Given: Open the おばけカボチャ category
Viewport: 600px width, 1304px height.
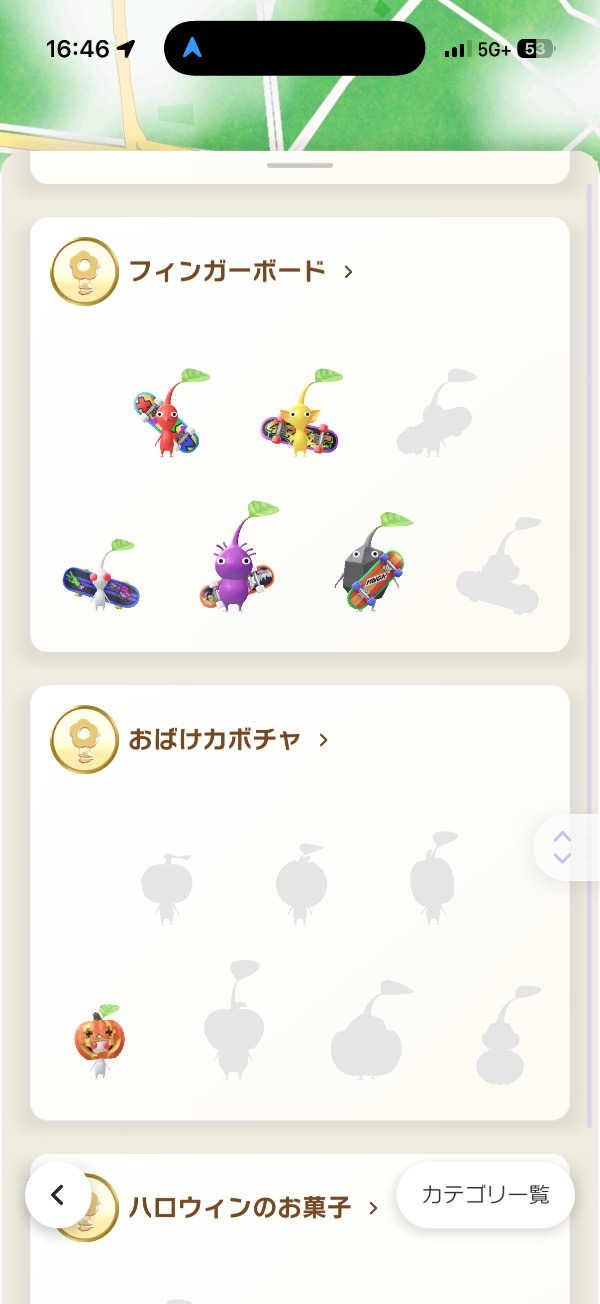Looking at the screenshot, I should coord(228,740).
